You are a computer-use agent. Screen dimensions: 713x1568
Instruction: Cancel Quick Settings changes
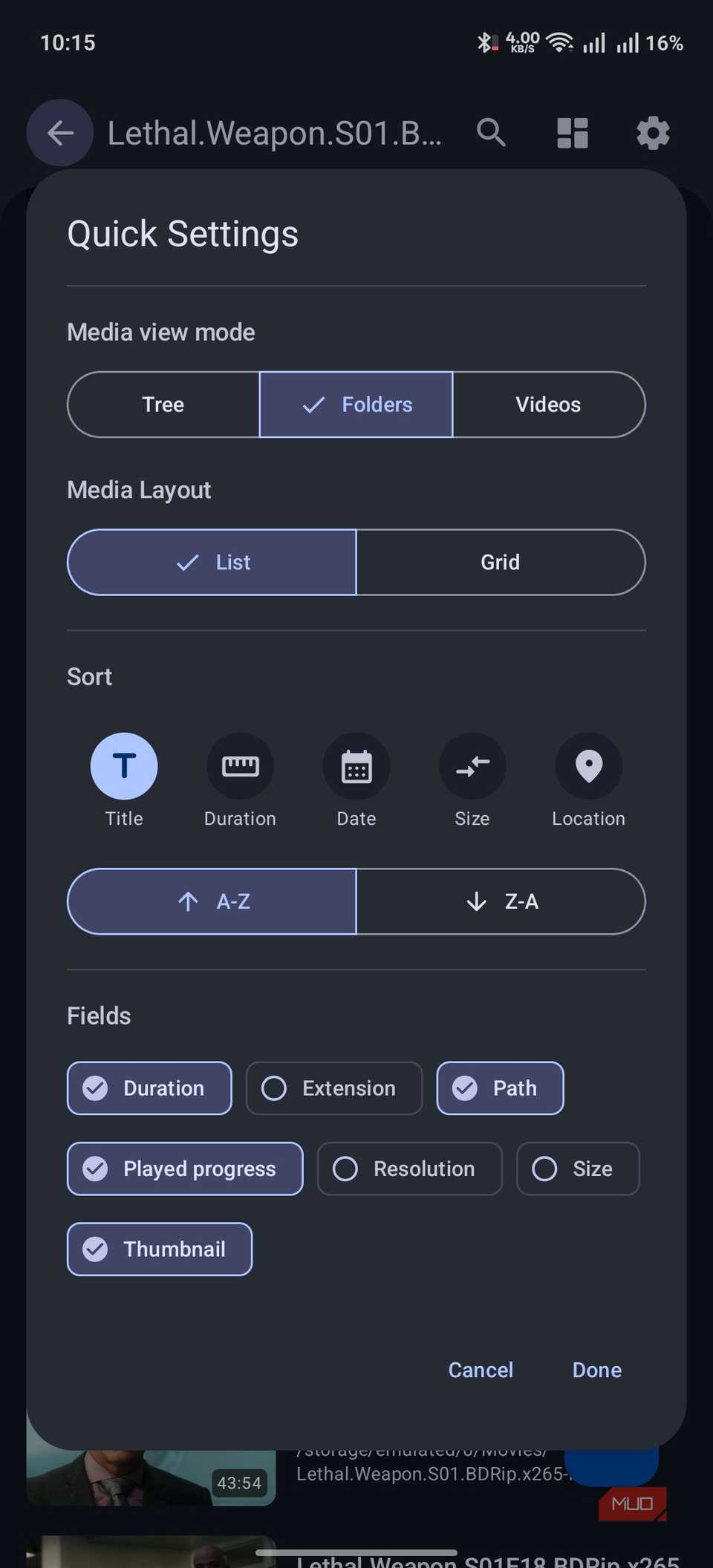tap(481, 1370)
